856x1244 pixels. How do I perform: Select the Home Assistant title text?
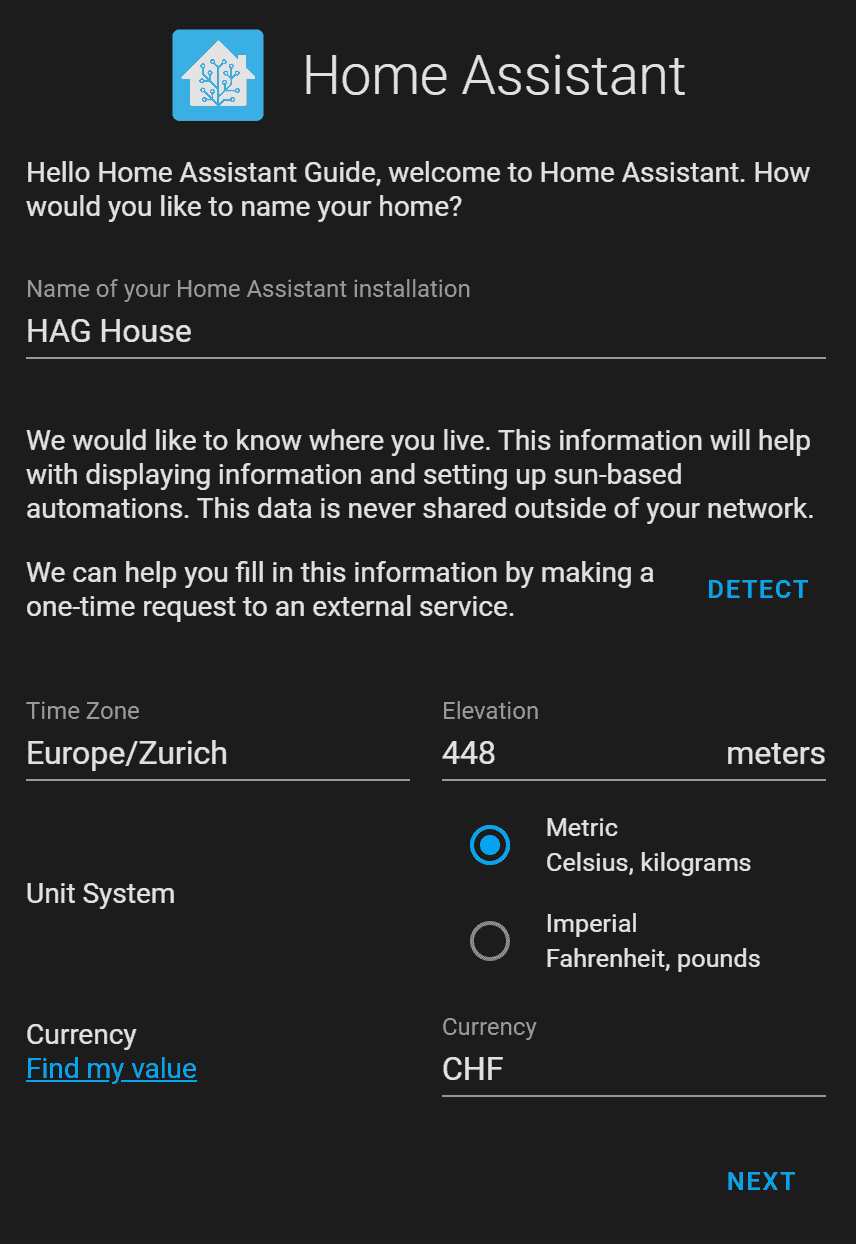point(496,74)
